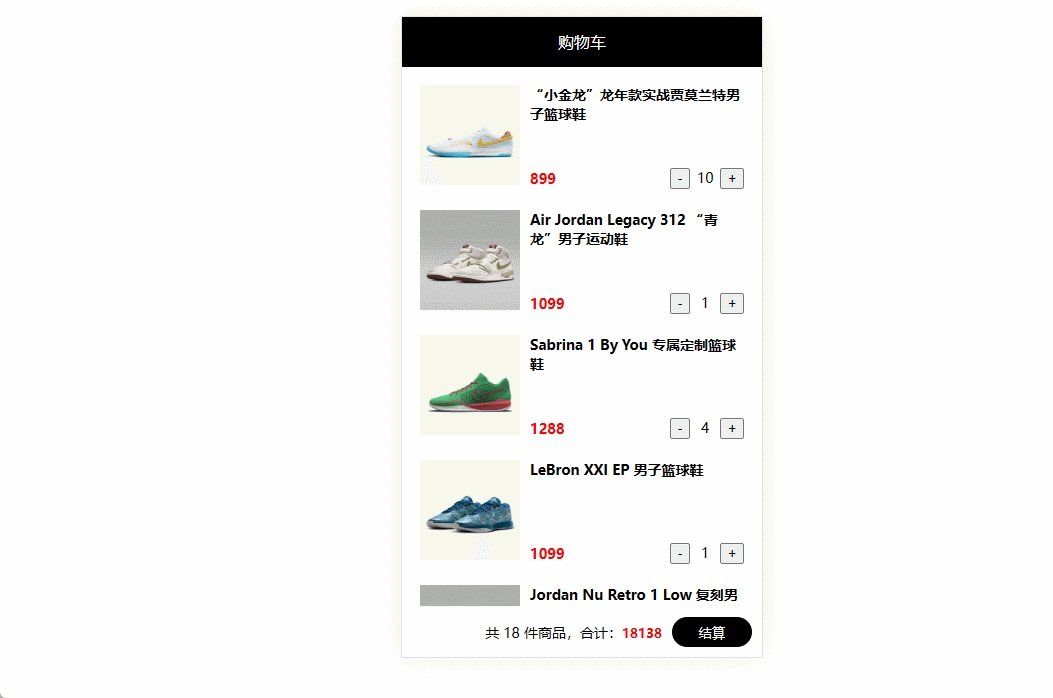This screenshot has height=698, width=1053.
Task: Increase Sabrina 1 By You quantity
Action: (732, 429)
